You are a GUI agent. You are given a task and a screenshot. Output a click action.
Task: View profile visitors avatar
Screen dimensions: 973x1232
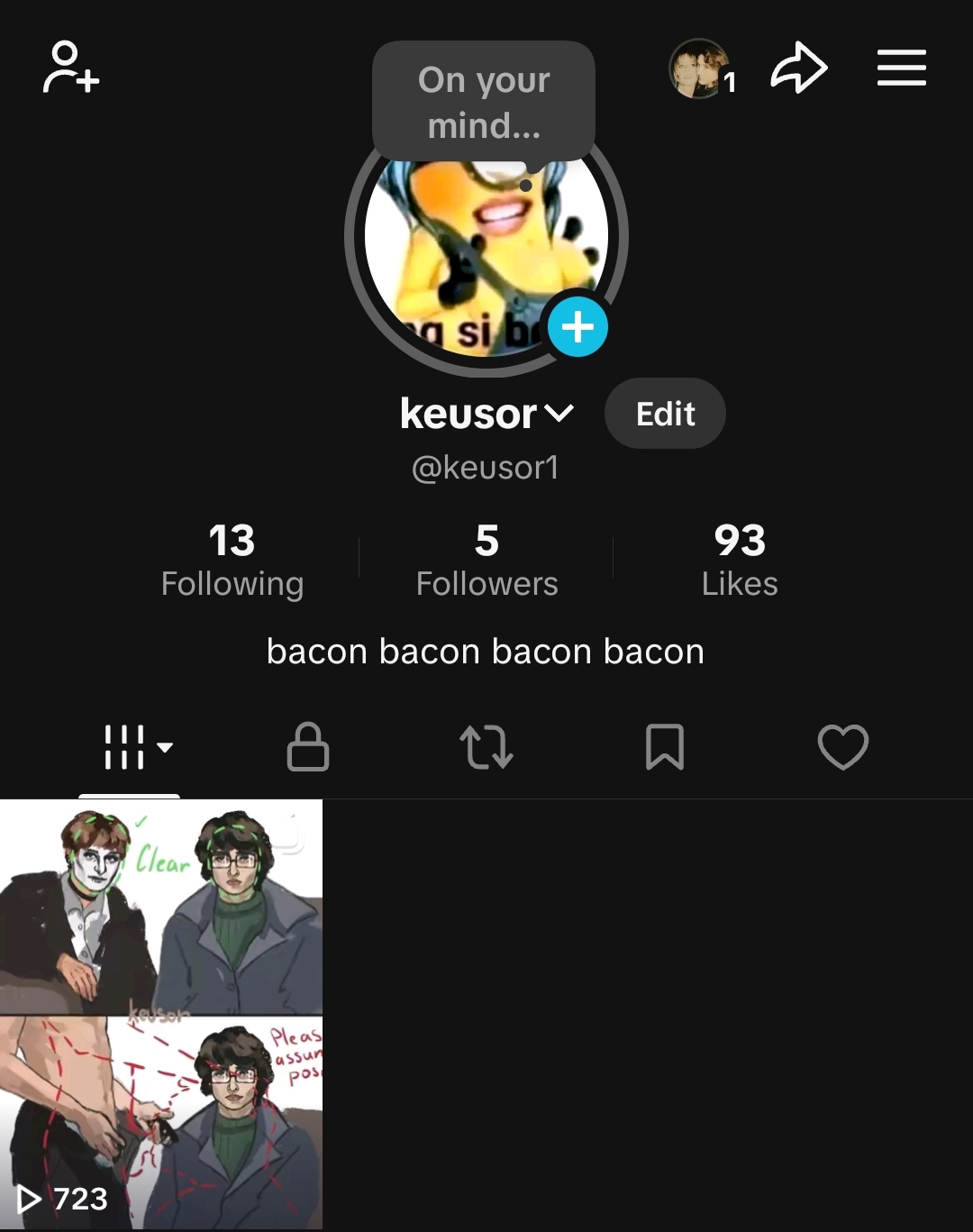click(x=699, y=69)
